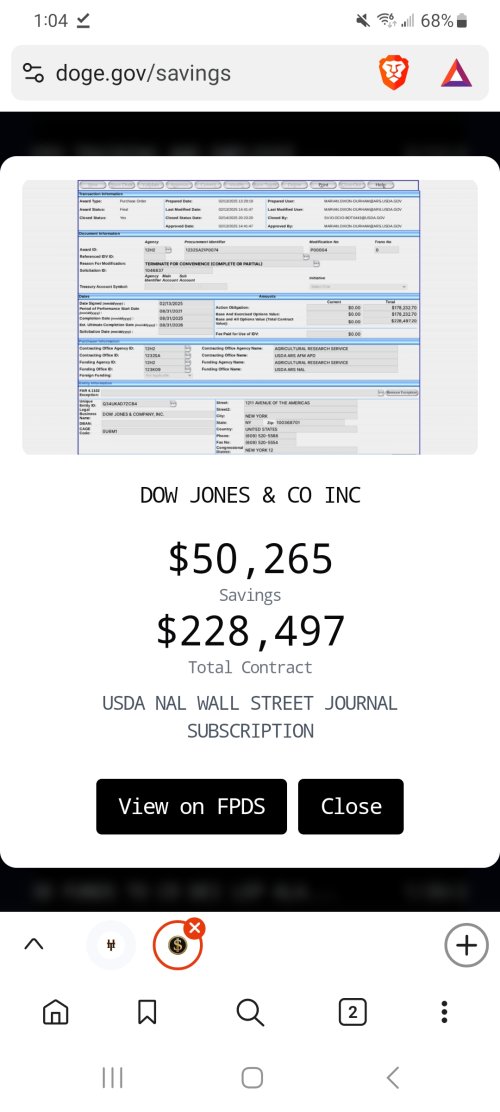500x1112 pixels.
Task: Open browser overflow menu
Action: point(444,1012)
